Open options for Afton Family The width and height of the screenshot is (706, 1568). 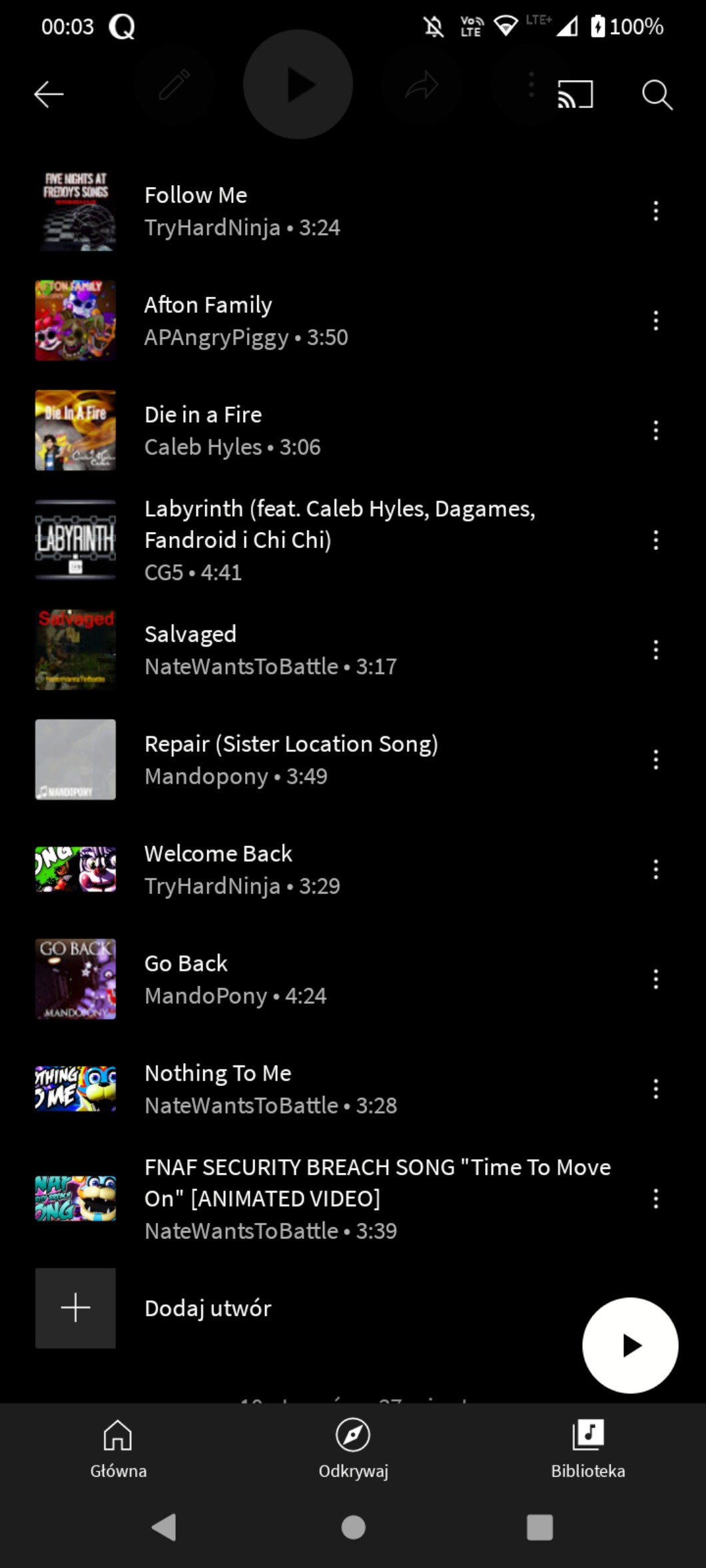pyautogui.click(x=655, y=321)
